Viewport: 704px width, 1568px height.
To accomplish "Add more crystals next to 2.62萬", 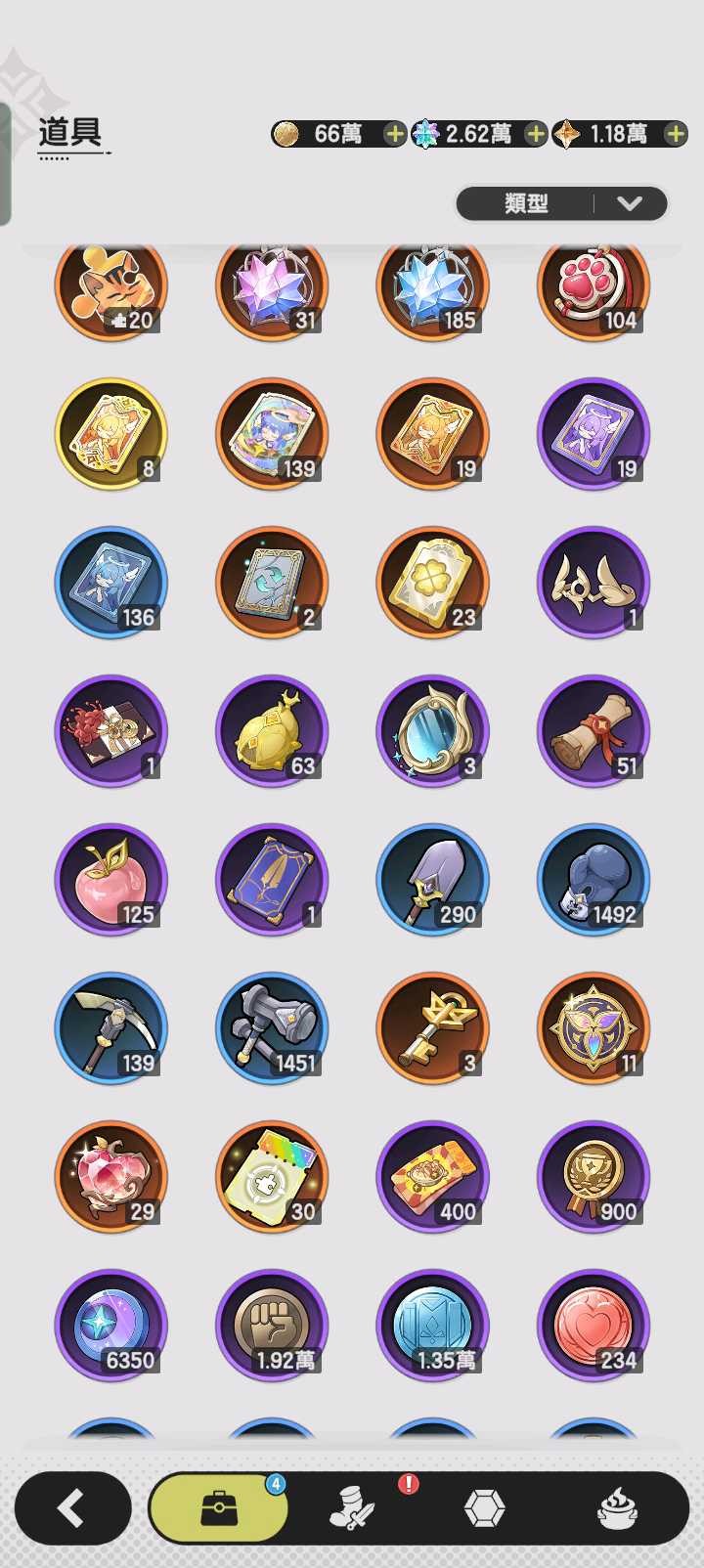I will [535, 134].
